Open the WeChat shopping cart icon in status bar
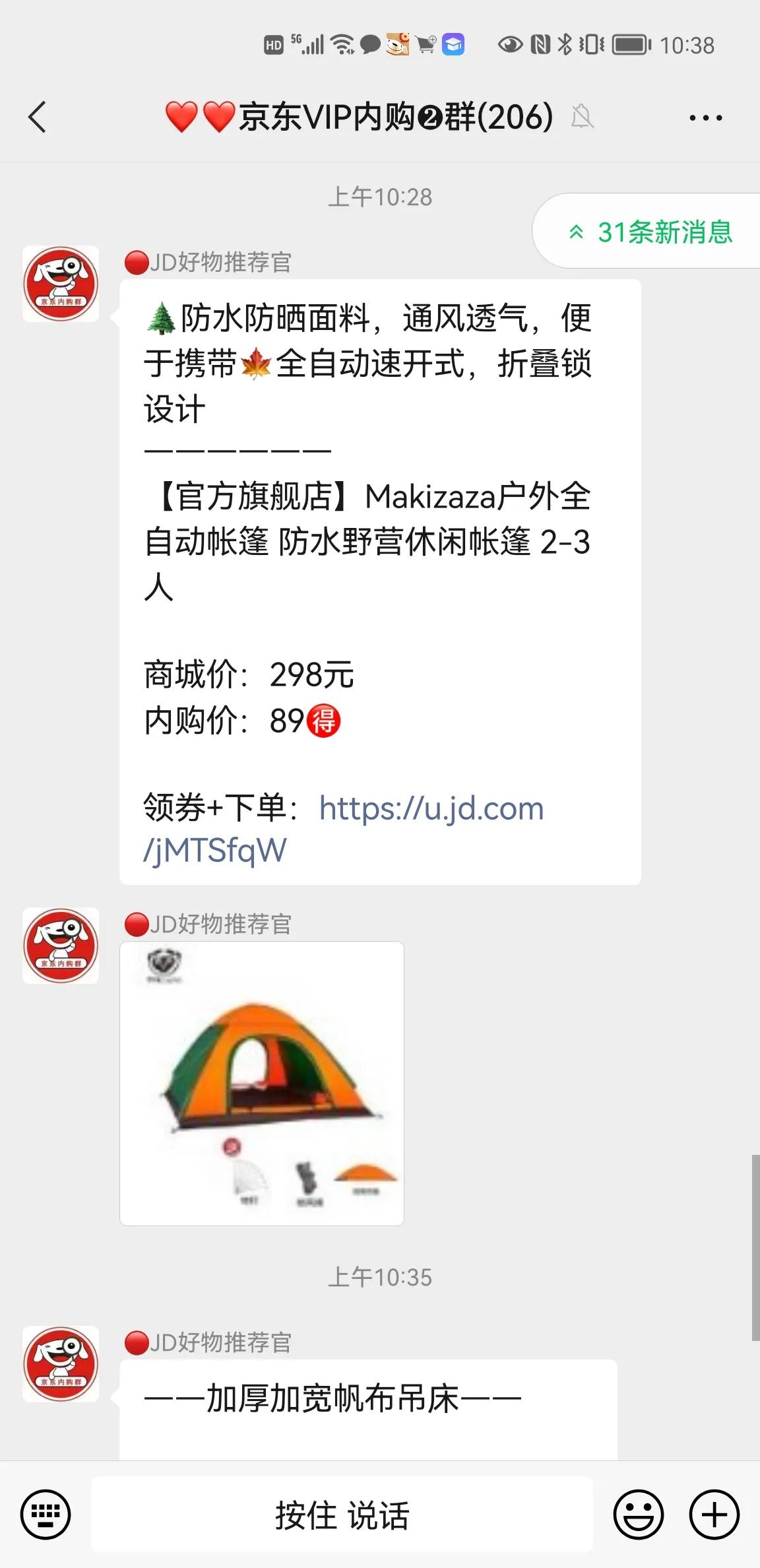This screenshot has height=1568, width=760. (x=424, y=45)
